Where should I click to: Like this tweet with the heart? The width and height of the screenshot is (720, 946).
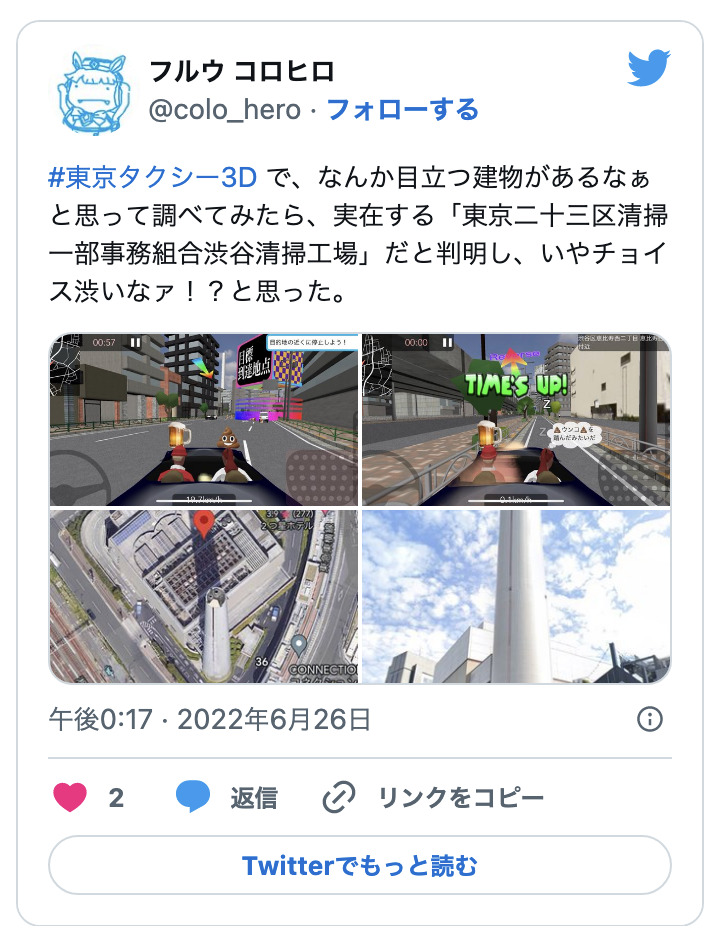(x=70, y=797)
